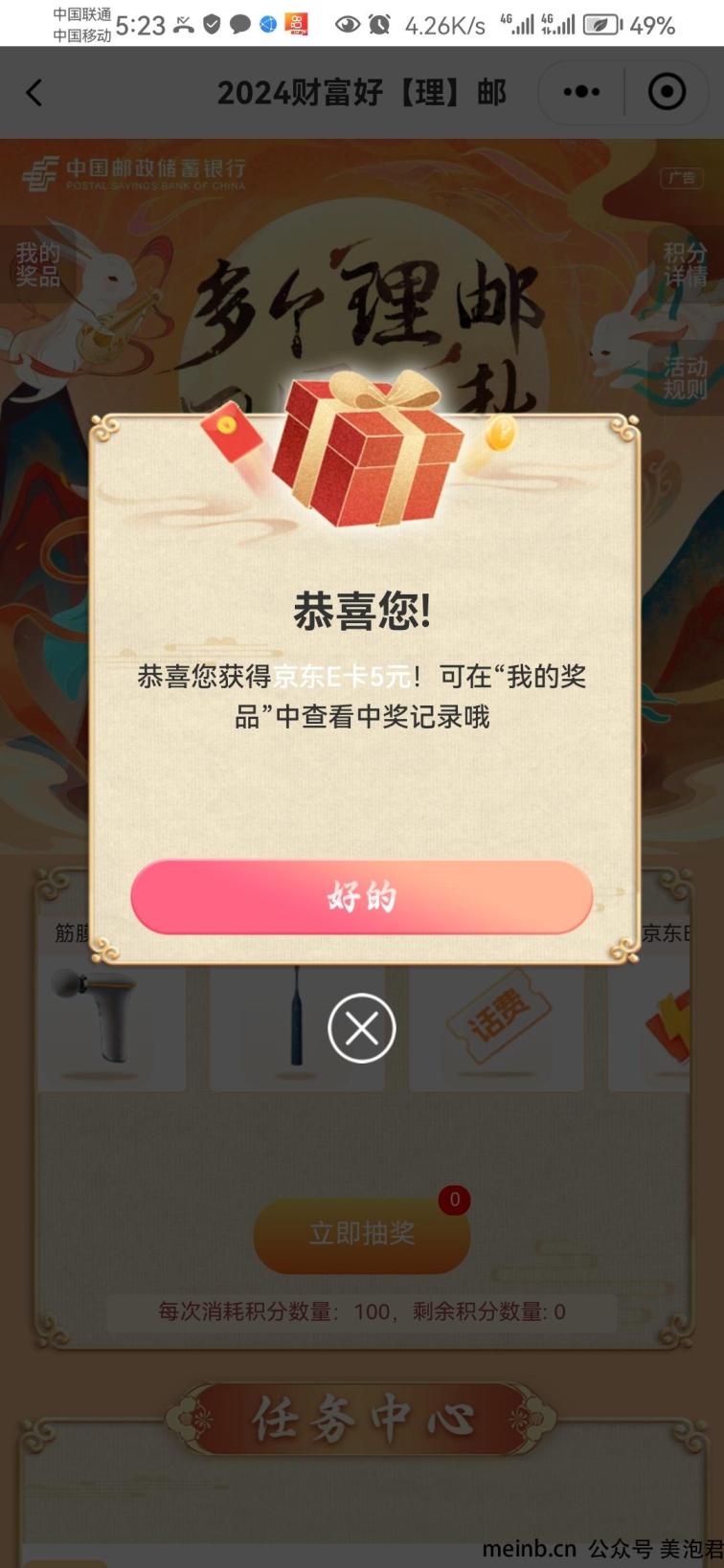Screen dimensions: 724x1568
Task: Open the mini program more options menu
Action: 581,93
